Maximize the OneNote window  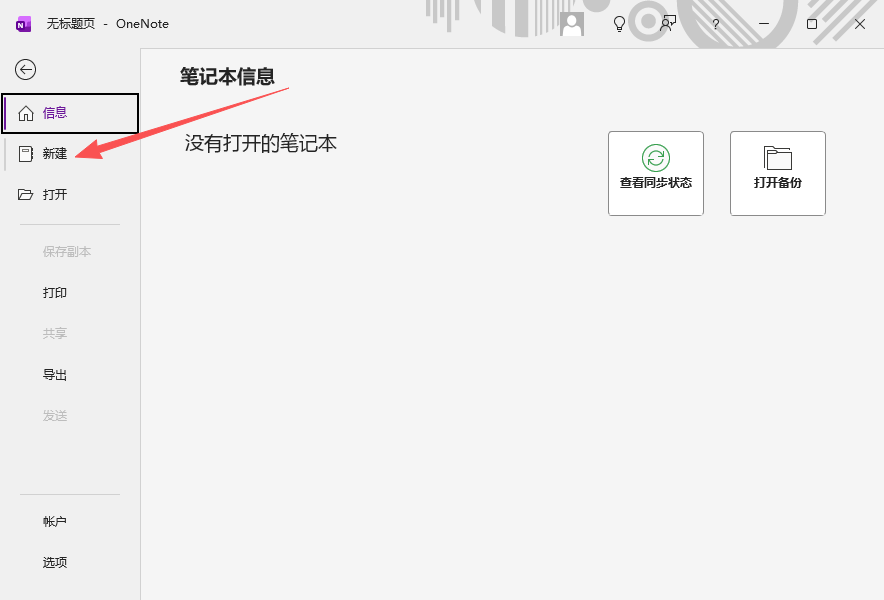point(812,24)
